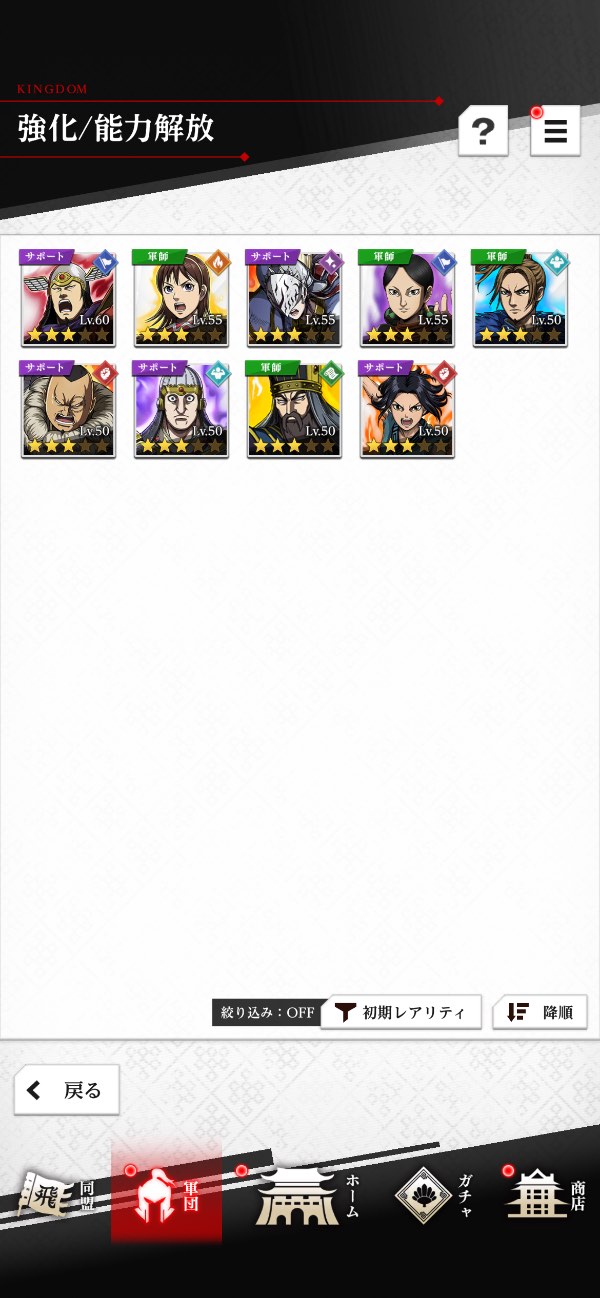Viewport: 600px width, 1298px height.
Task: Select the Lv.60 winged-helmet support character
Action: [68, 298]
